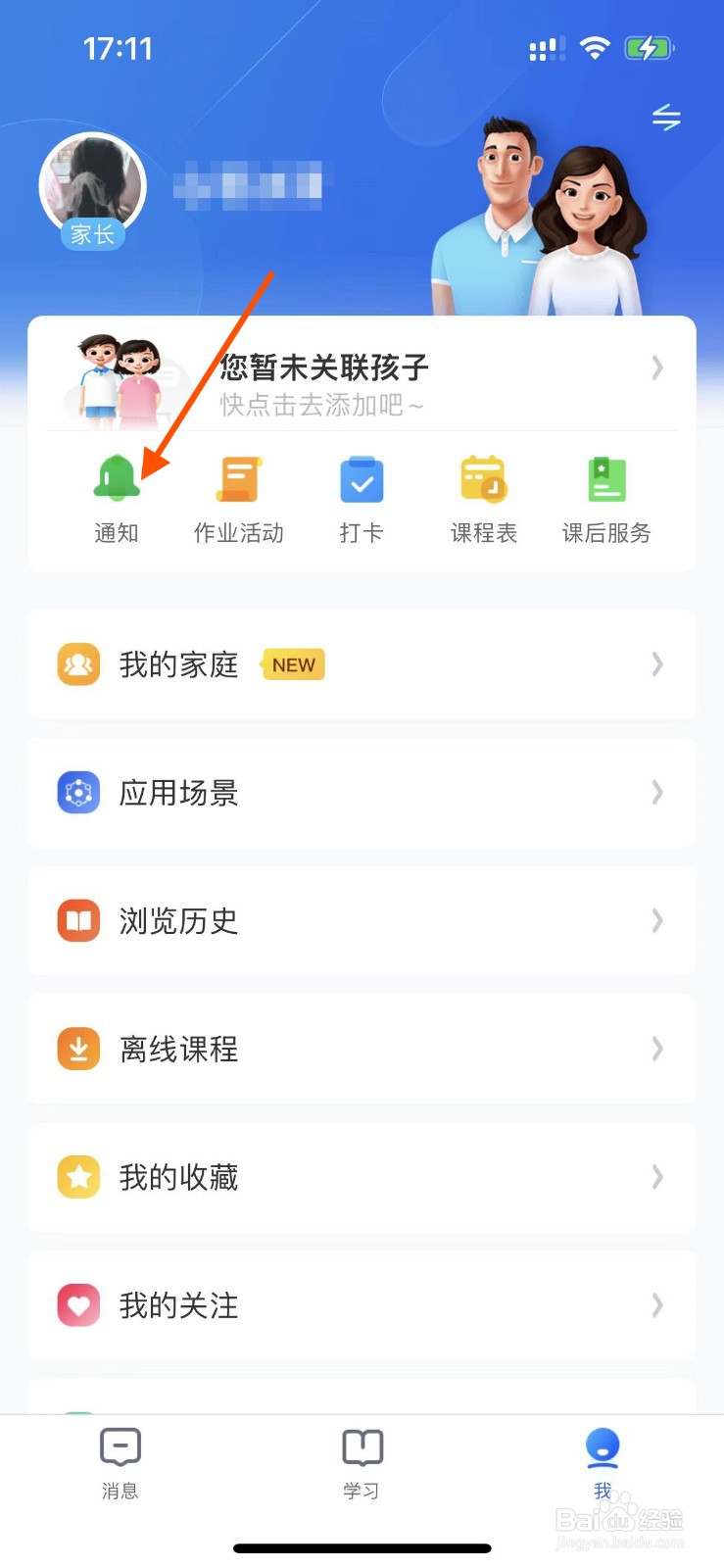Image resolution: width=724 pixels, height=1568 pixels.
Task: View the 课程表 timetable icon
Action: (x=483, y=479)
